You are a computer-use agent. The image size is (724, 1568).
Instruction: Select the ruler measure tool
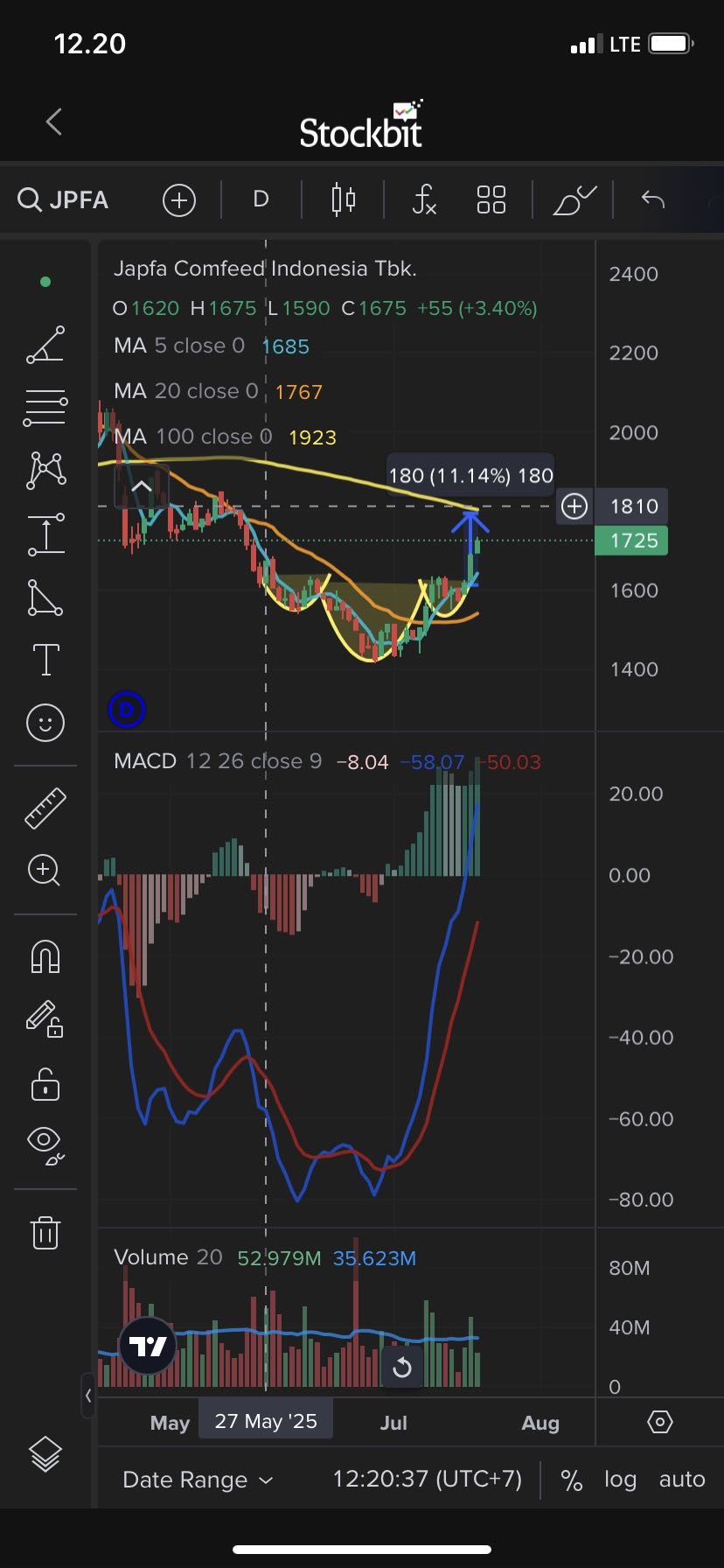(45, 808)
